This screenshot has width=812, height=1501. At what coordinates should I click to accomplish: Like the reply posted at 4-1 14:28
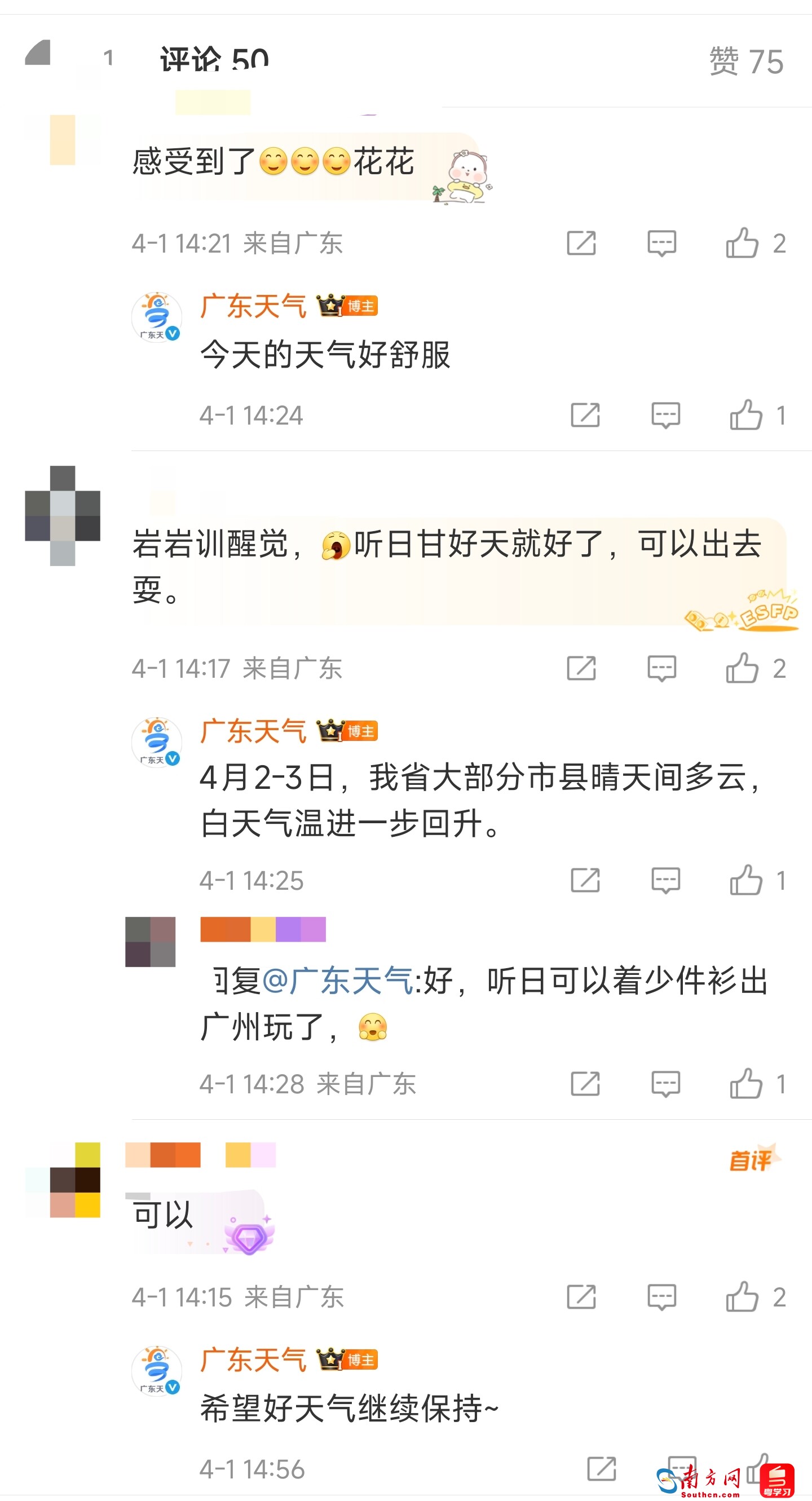click(x=745, y=1084)
